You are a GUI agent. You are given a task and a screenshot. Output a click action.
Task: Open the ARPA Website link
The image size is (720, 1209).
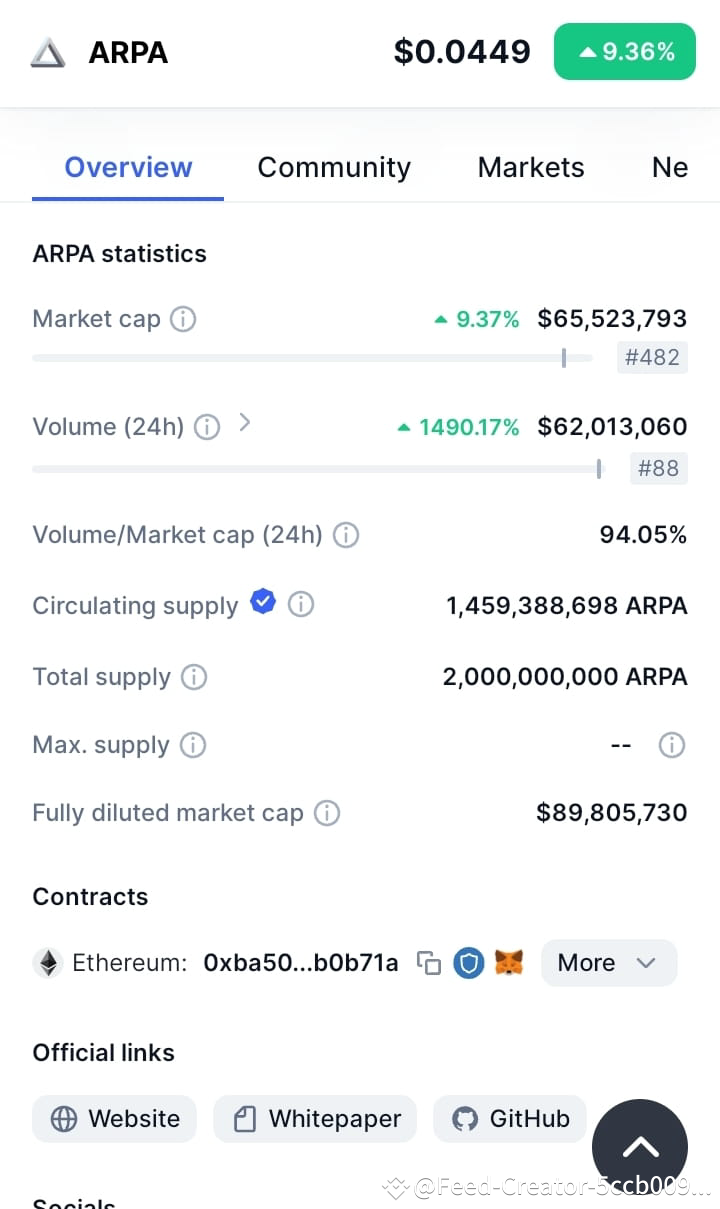(114, 1119)
